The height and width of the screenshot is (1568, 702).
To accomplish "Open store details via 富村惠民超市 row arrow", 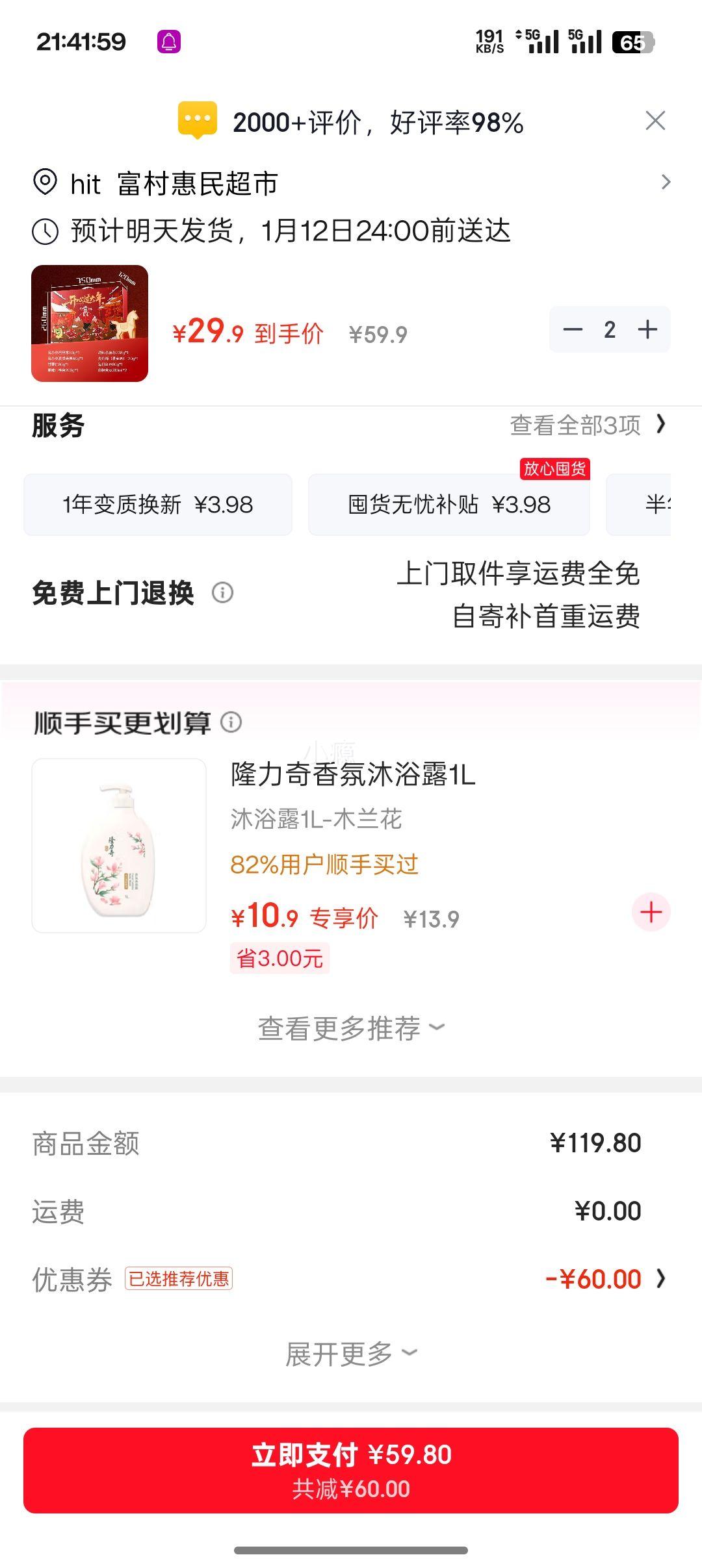I will point(664,184).
